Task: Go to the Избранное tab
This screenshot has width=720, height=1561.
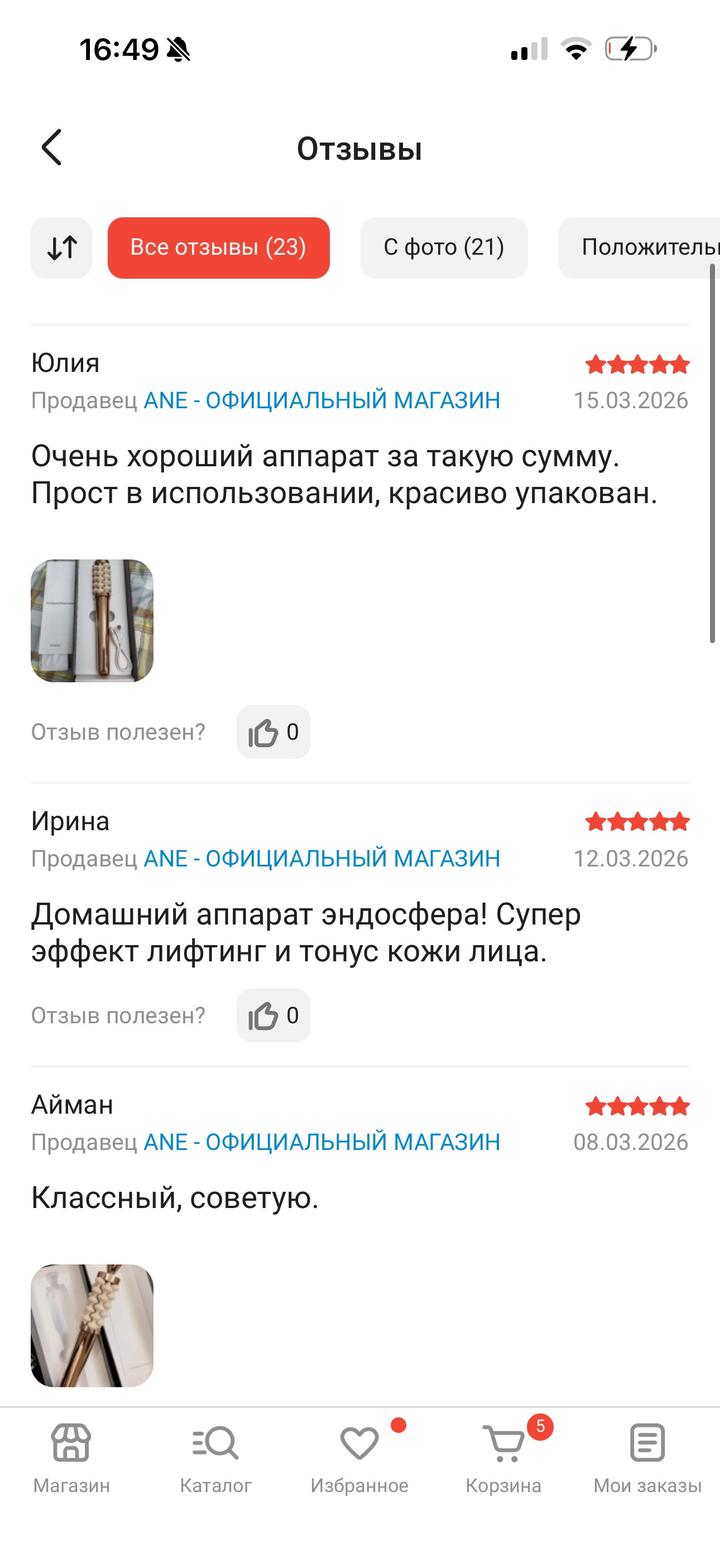Action: [359, 1459]
